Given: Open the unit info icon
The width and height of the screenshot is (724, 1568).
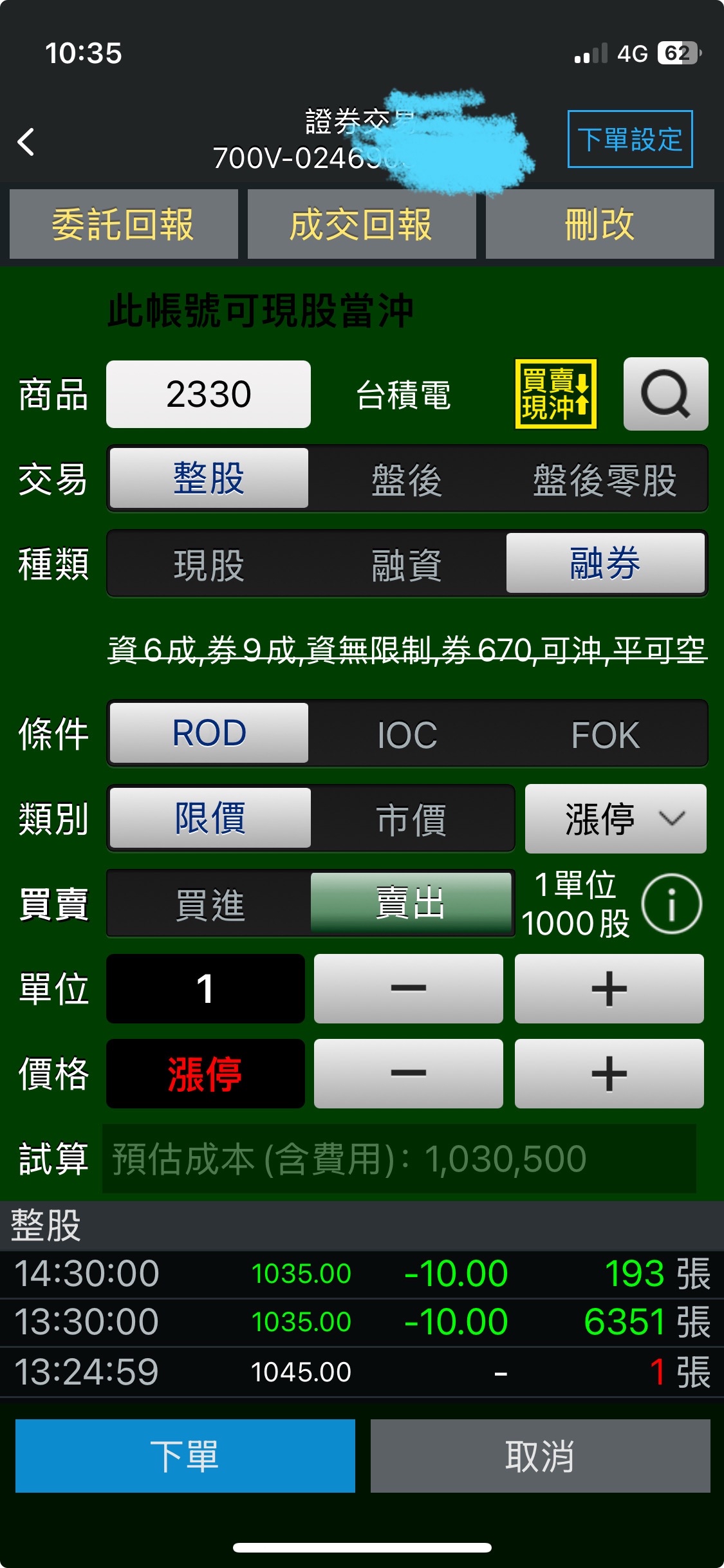Looking at the screenshot, I should click(671, 904).
